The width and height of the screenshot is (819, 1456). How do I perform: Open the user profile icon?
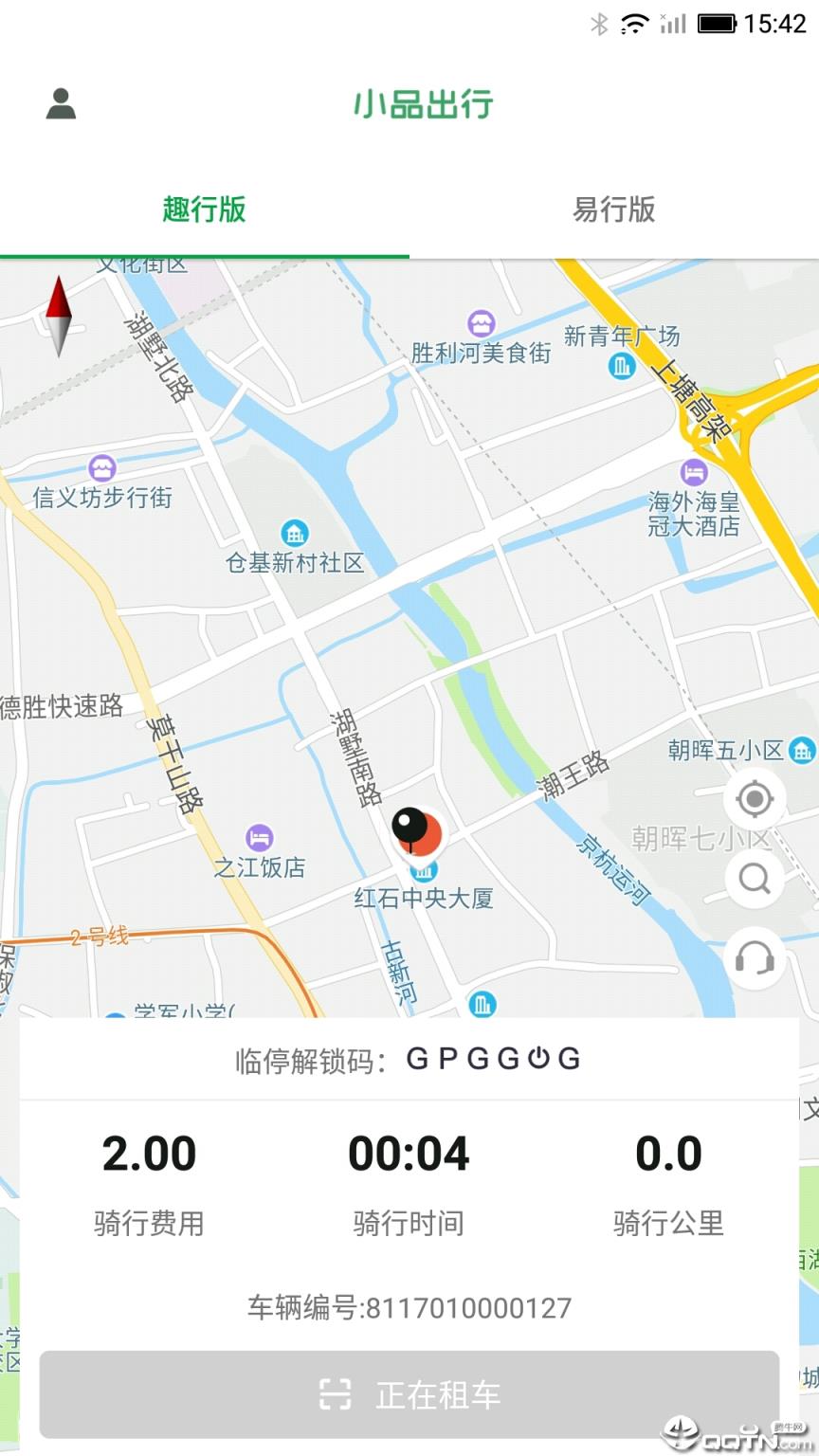61,102
